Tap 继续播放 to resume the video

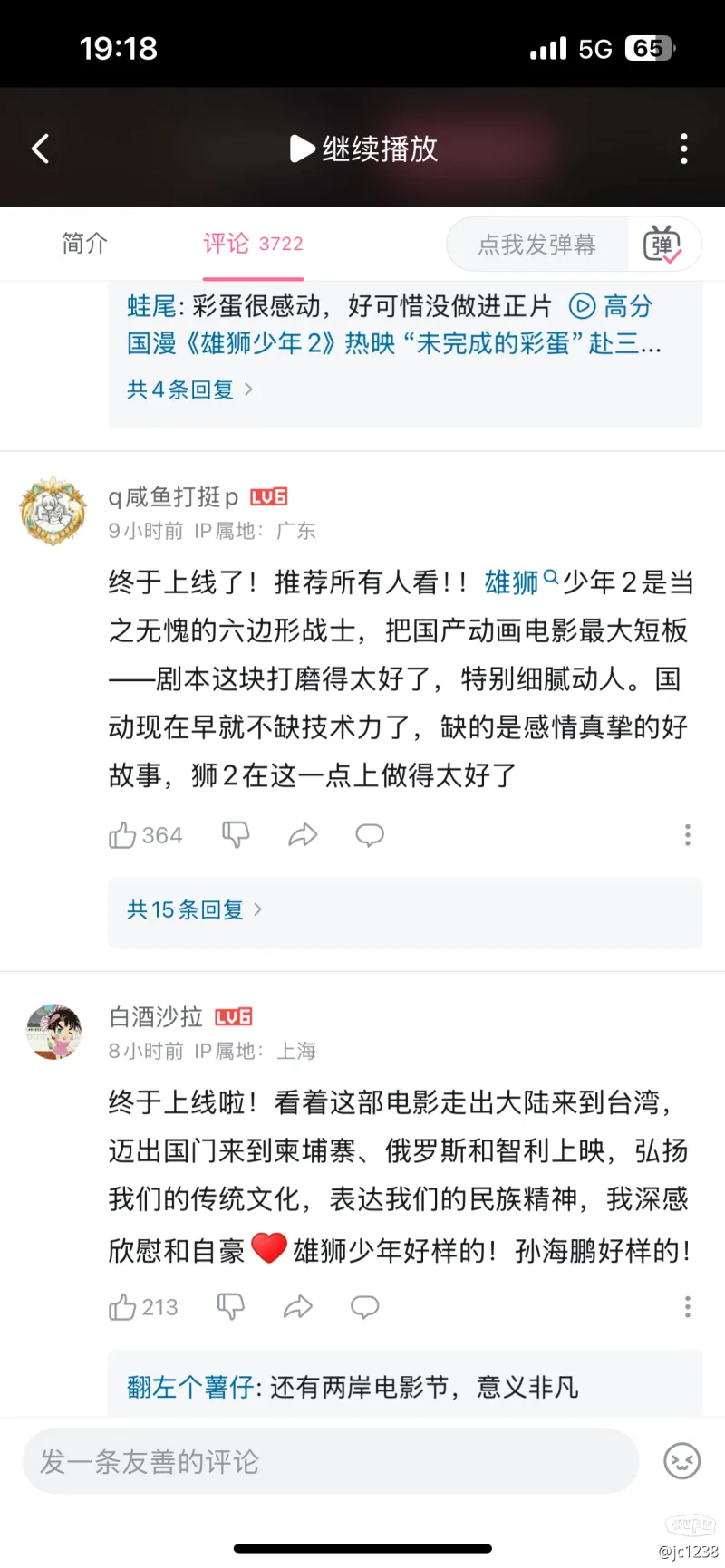pos(364,149)
